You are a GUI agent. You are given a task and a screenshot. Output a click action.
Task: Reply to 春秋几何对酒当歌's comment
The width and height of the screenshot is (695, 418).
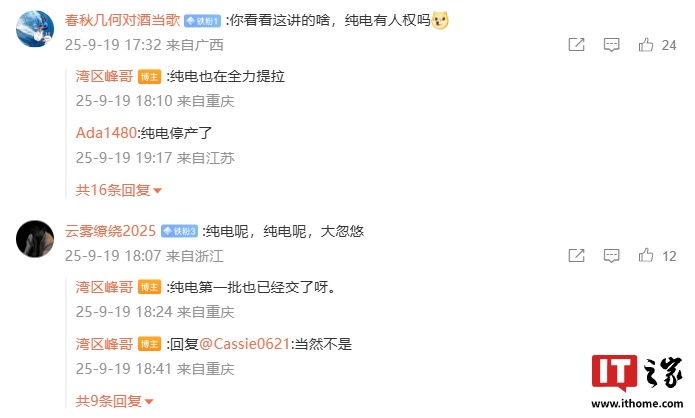coord(612,44)
